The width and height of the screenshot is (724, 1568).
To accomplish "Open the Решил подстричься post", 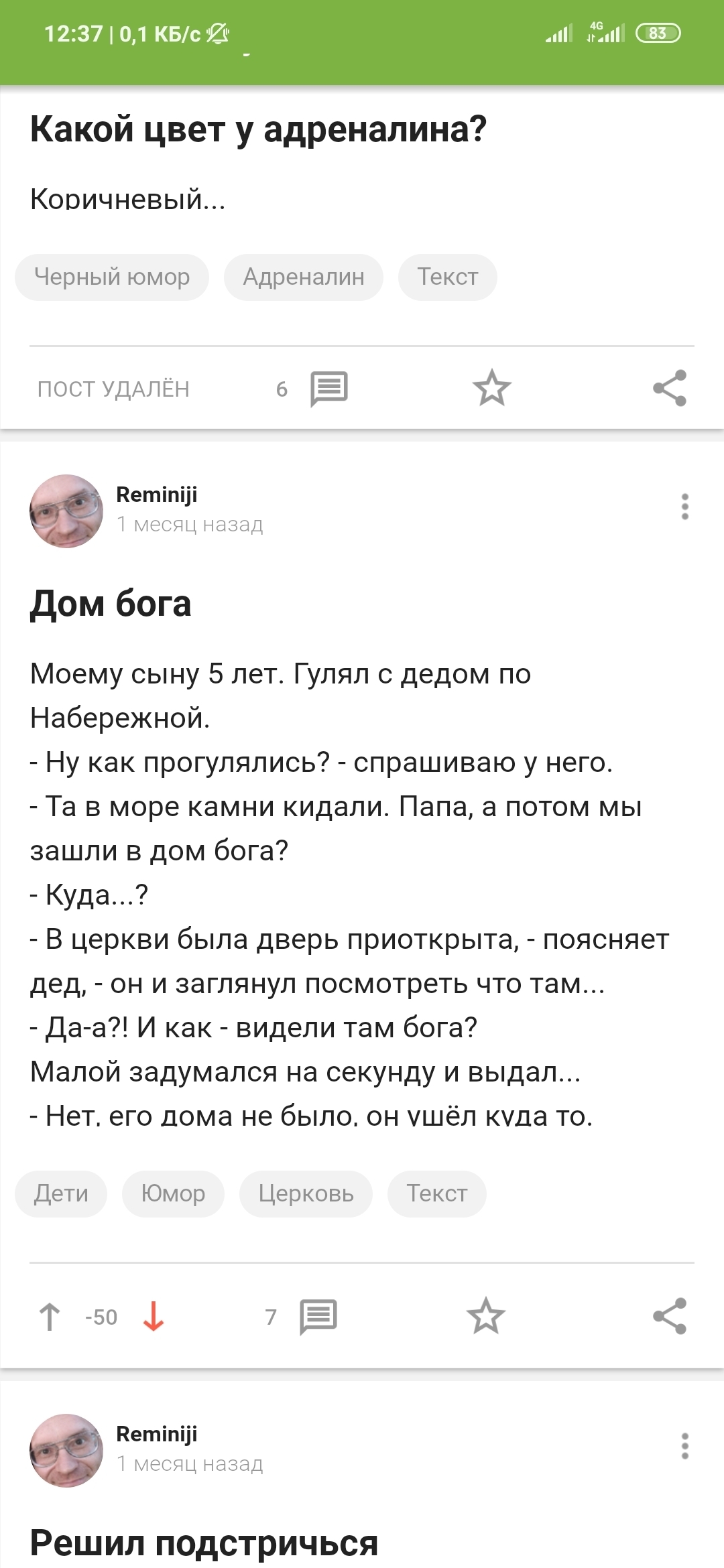I will 204,1543.
